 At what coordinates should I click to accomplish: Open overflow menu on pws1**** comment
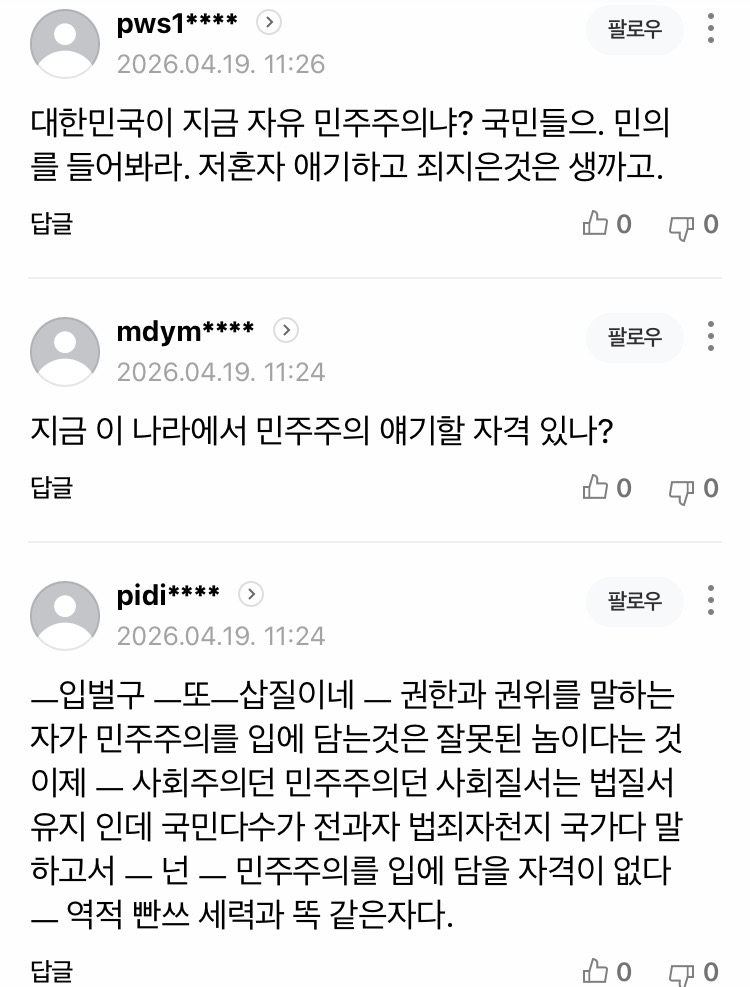coord(710,30)
